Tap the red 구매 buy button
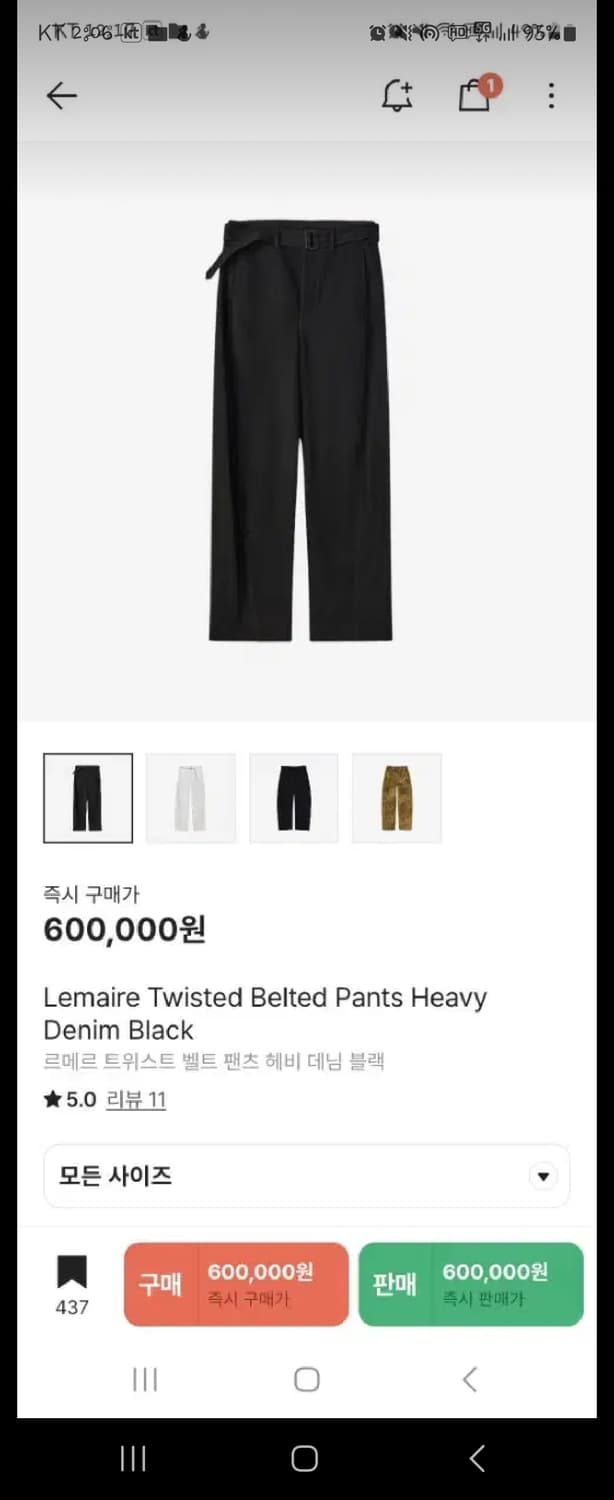614x1500 pixels. tap(236, 1284)
